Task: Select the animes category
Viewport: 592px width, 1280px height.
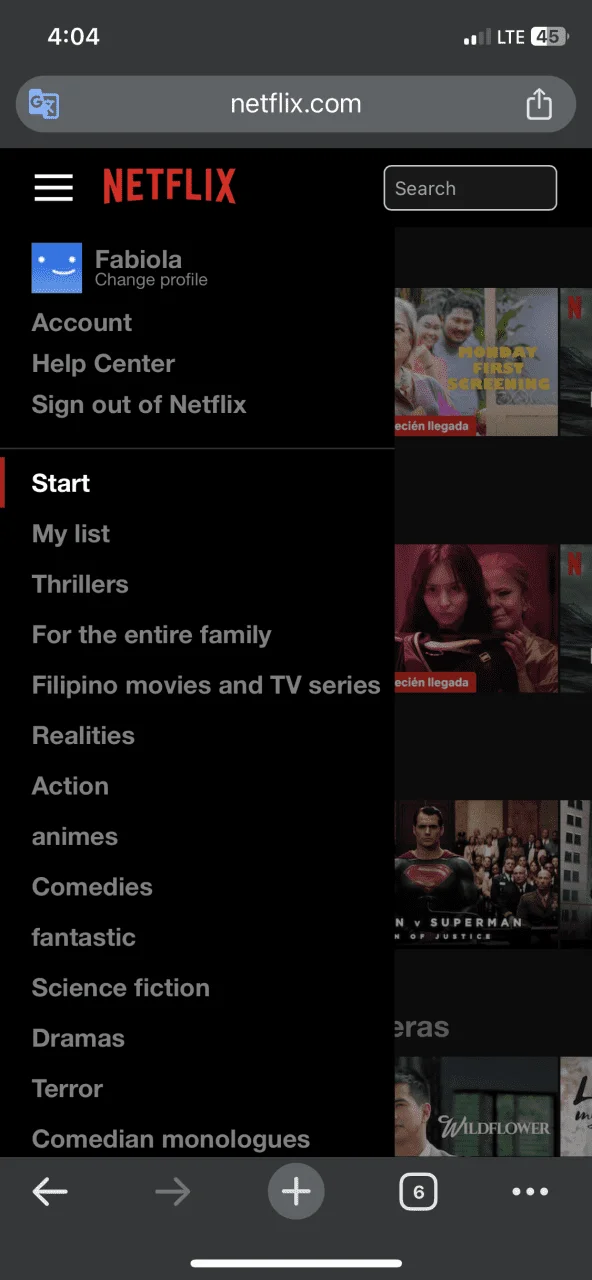Action: (75, 837)
